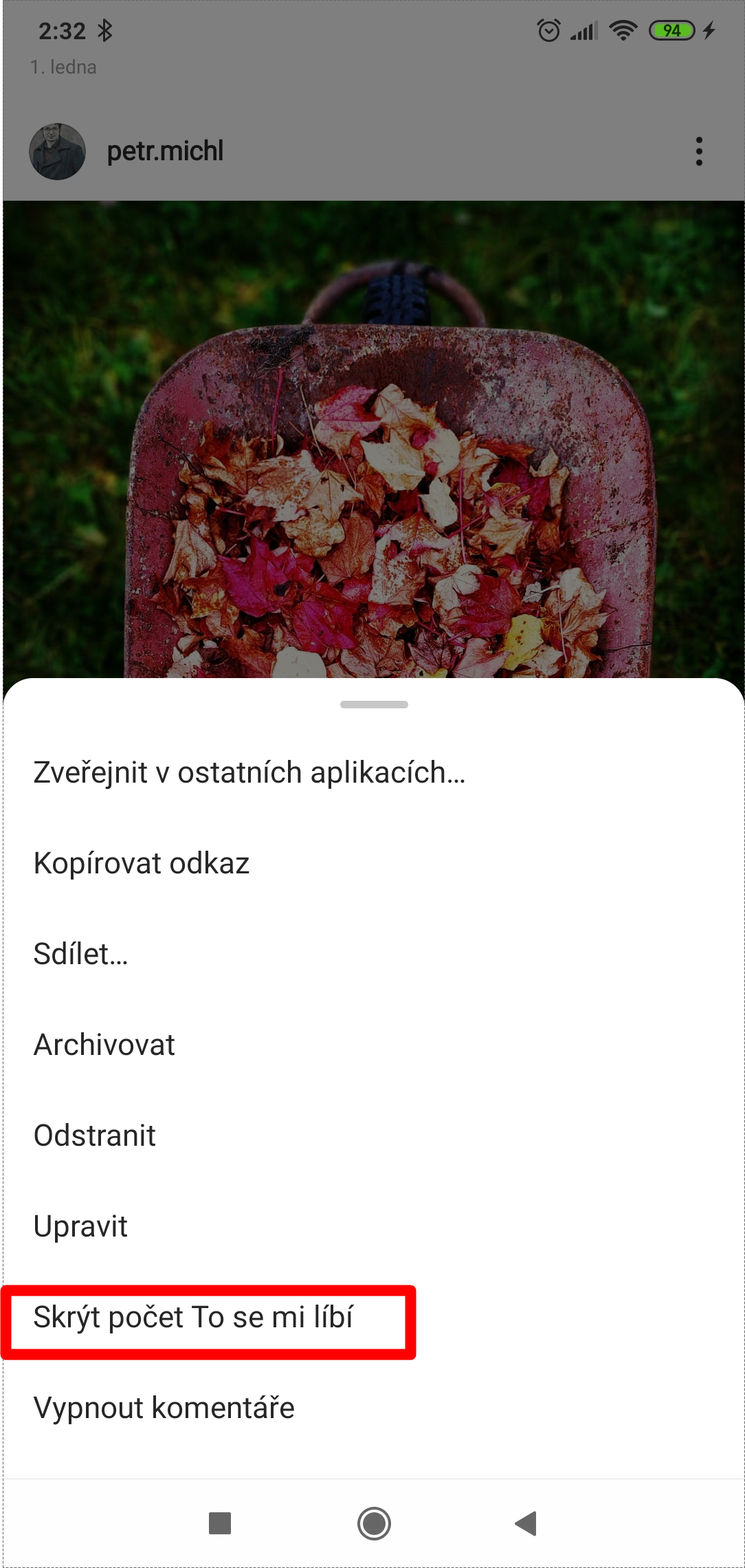This screenshot has height=1568, width=745.
Task: Open the three-dot overflow menu for petr.michl
Action: click(x=699, y=151)
